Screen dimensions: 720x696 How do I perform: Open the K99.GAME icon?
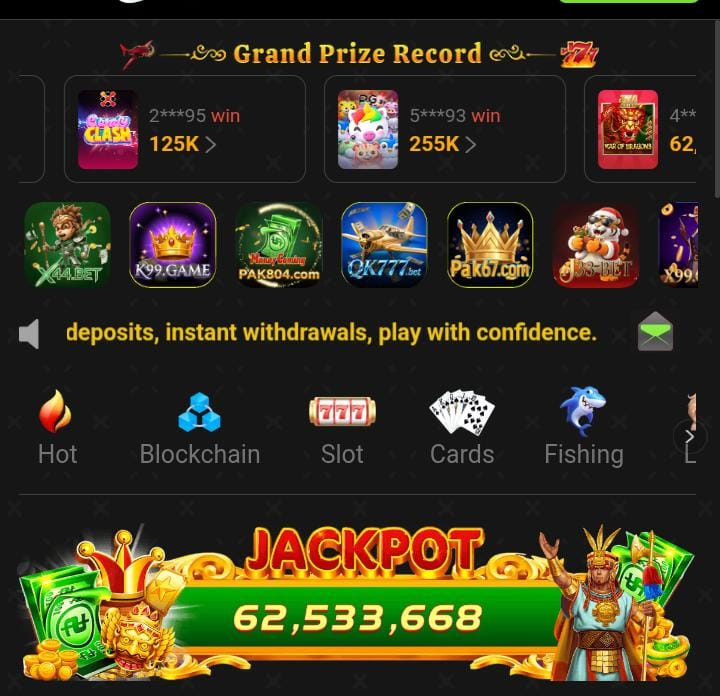(x=172, y=245)
